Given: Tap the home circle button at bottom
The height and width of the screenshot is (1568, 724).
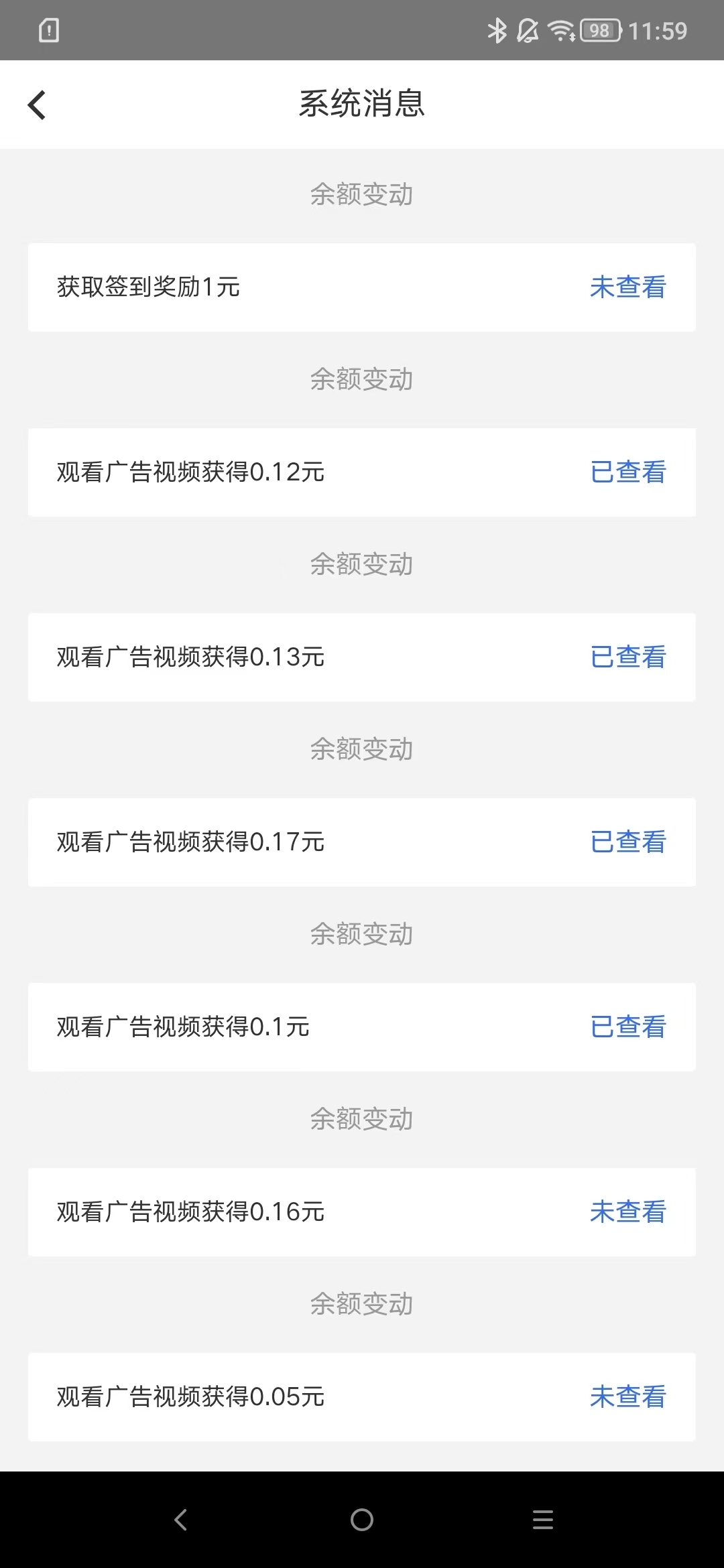Looking at the screenshot, I should 362,1520.
